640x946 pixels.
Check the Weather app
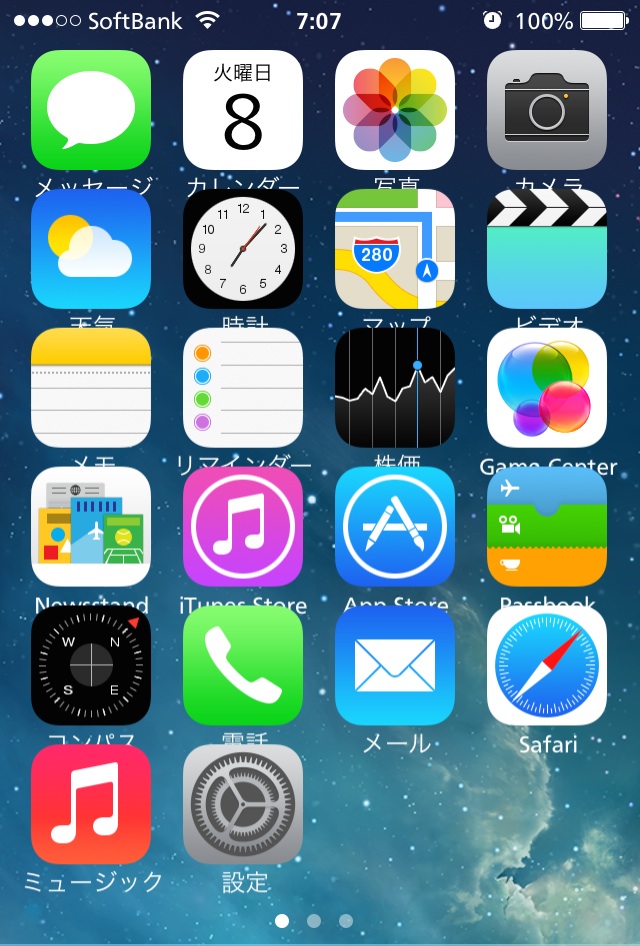[x=91, y=249]
